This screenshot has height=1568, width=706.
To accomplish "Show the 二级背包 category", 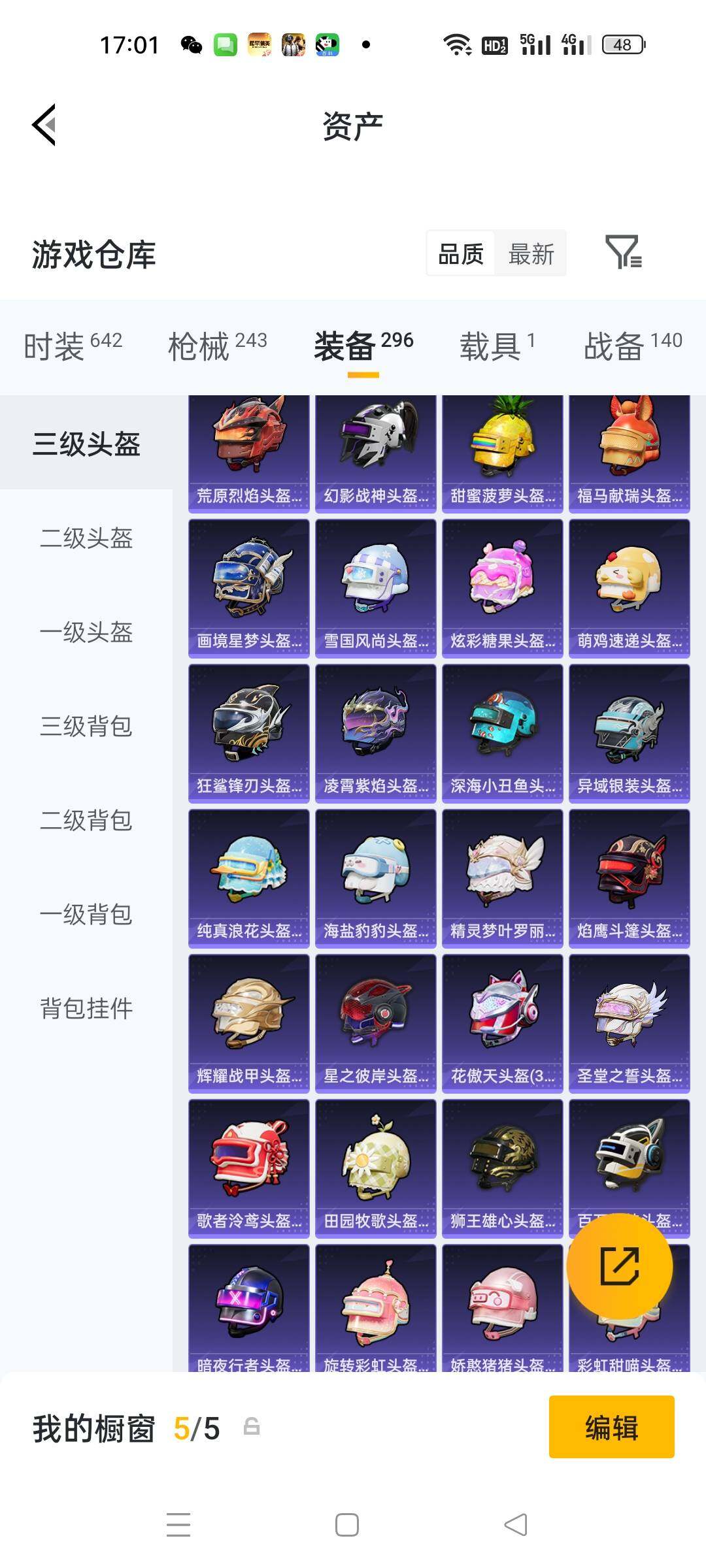I will (86, 821).
